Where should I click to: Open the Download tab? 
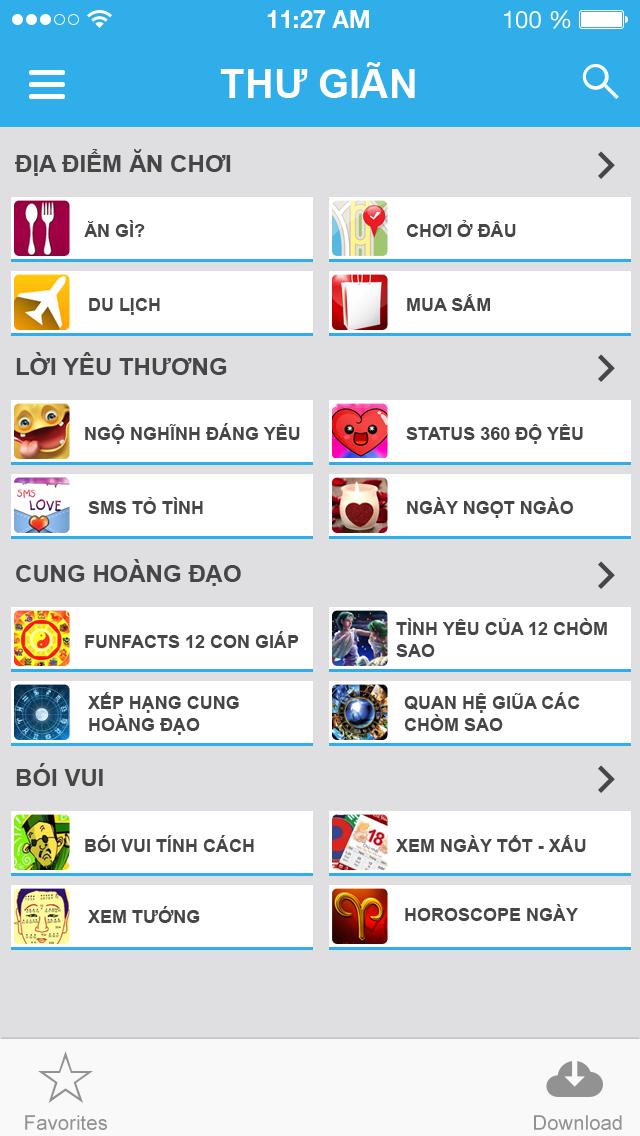click(576, 1090)
